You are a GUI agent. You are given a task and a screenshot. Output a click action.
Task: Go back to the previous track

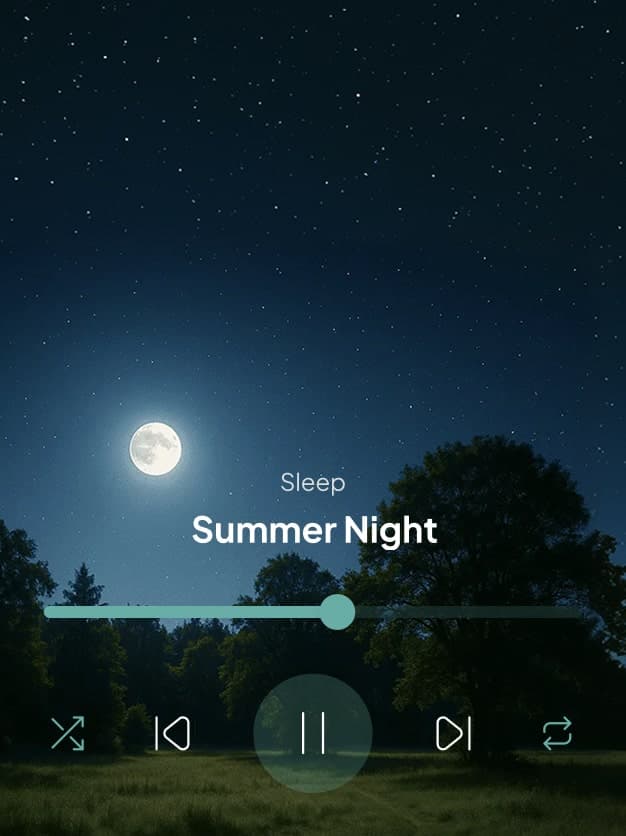tap(173, 733)
